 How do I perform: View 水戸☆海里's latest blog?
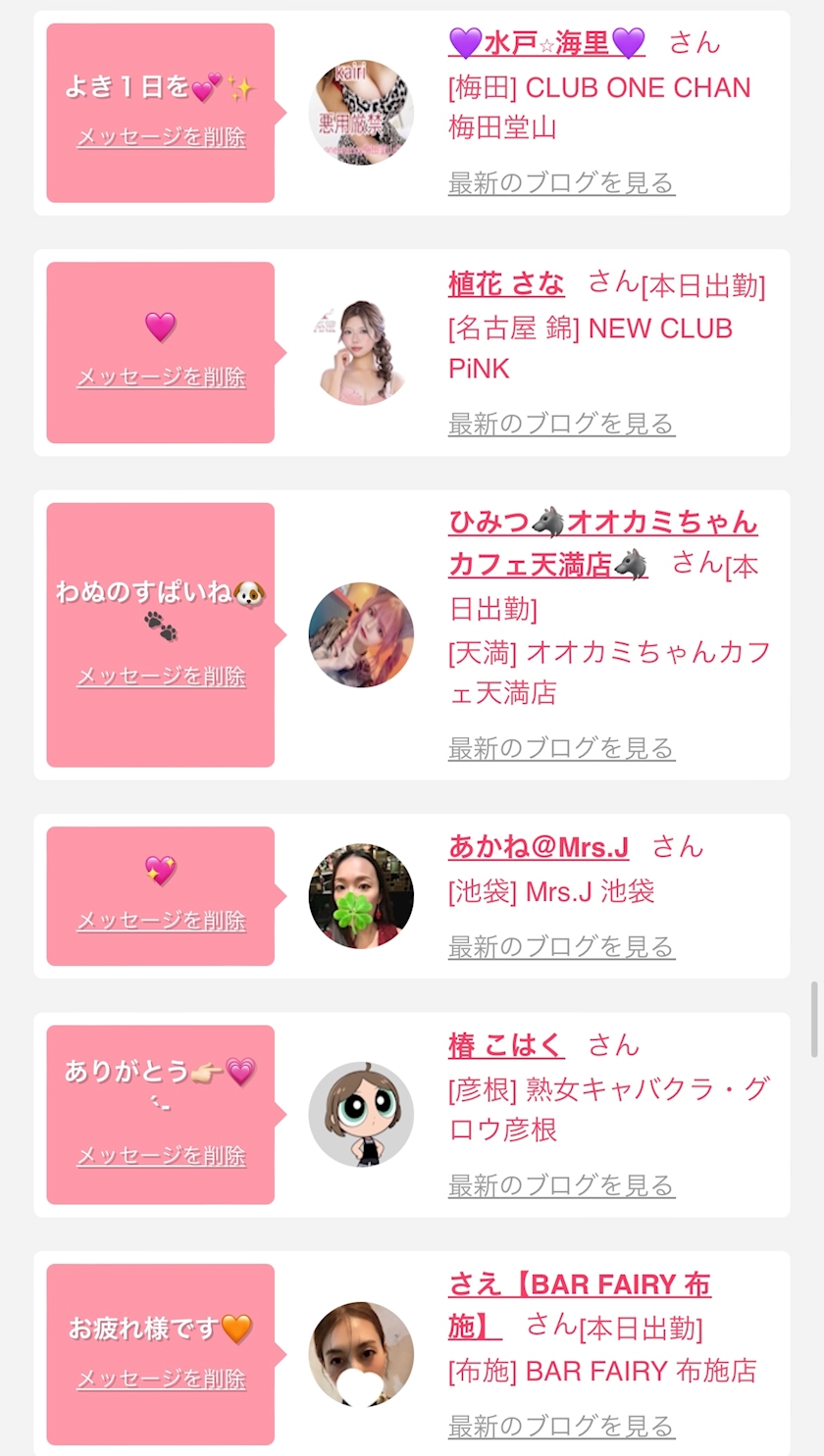561,183
